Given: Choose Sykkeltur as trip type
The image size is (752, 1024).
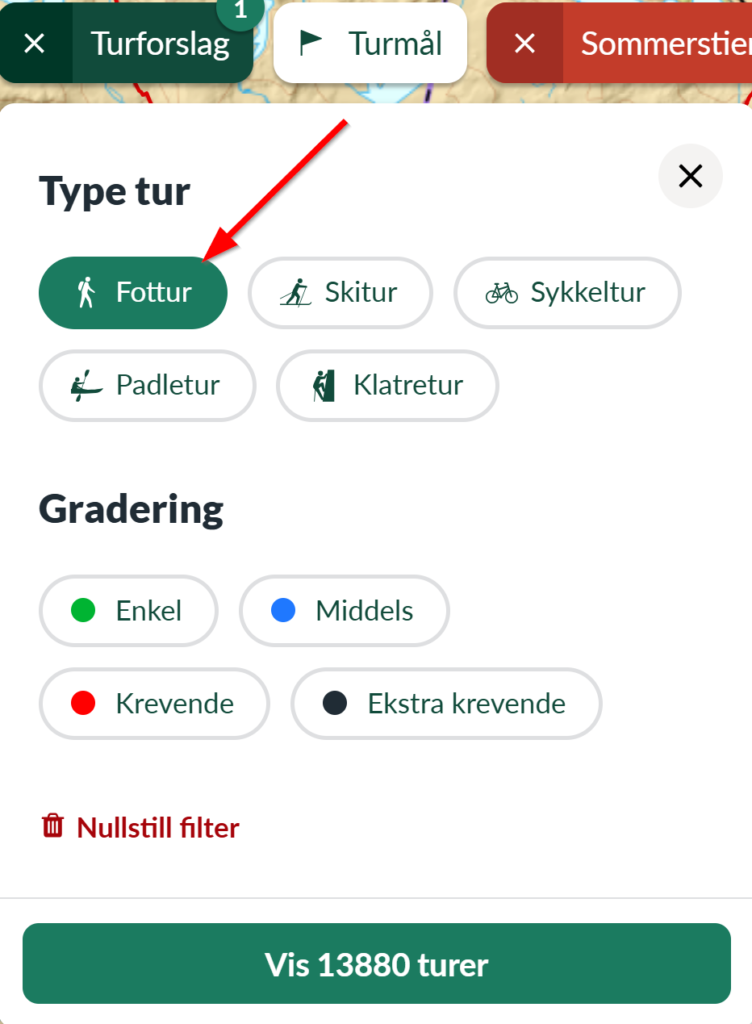Looking at the screenshot, I should (567, 293).
